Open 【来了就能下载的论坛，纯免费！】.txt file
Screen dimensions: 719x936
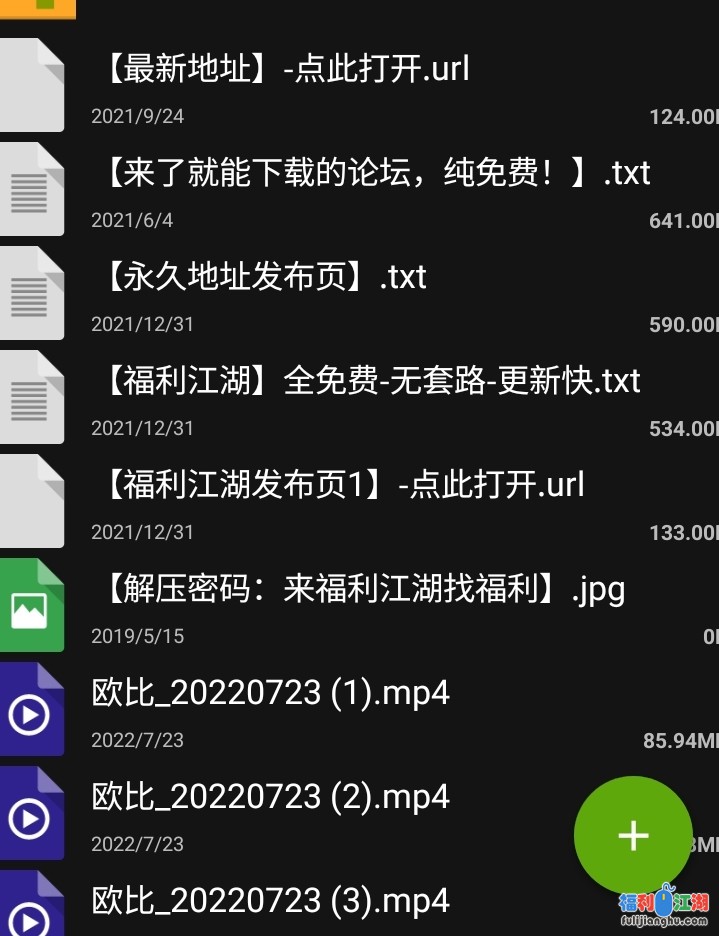click(x=376, y=174)
